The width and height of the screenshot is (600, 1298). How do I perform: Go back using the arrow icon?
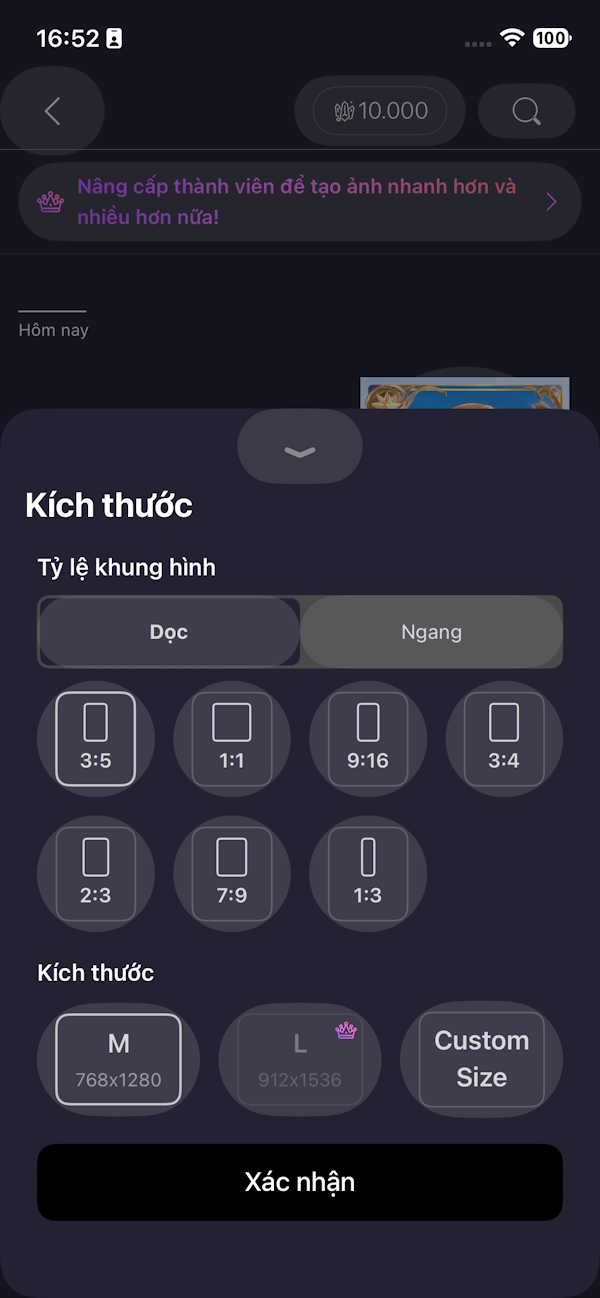[x=53, y=111]
